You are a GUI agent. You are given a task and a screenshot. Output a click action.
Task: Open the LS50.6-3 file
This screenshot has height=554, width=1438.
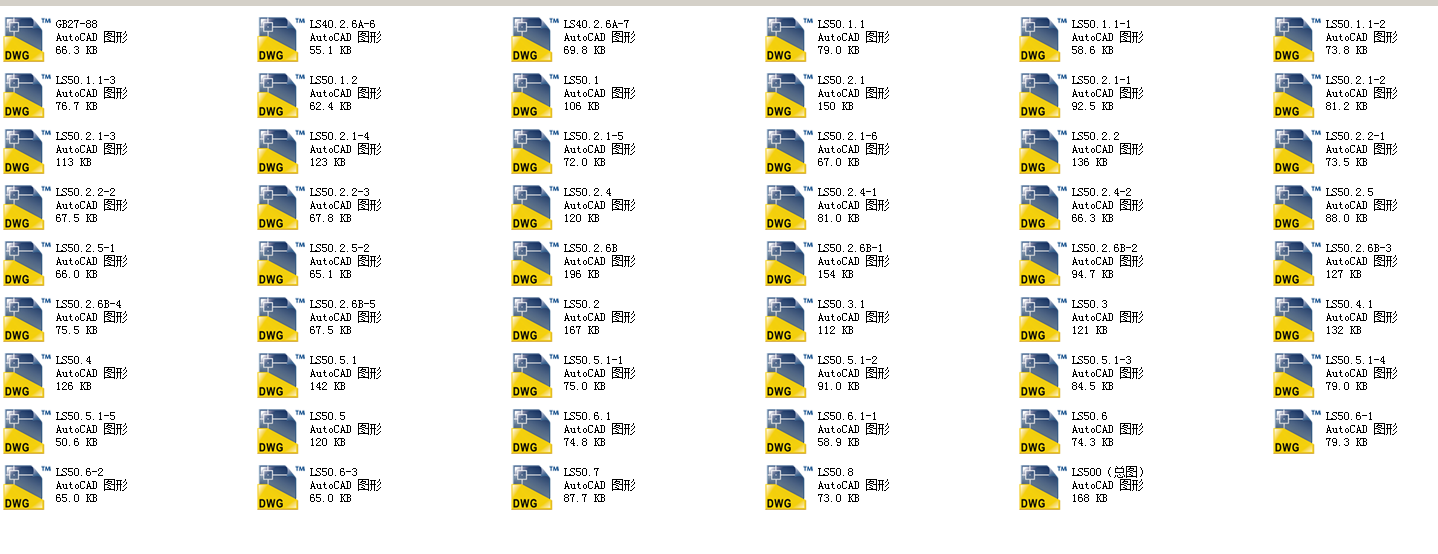(279, 487)
